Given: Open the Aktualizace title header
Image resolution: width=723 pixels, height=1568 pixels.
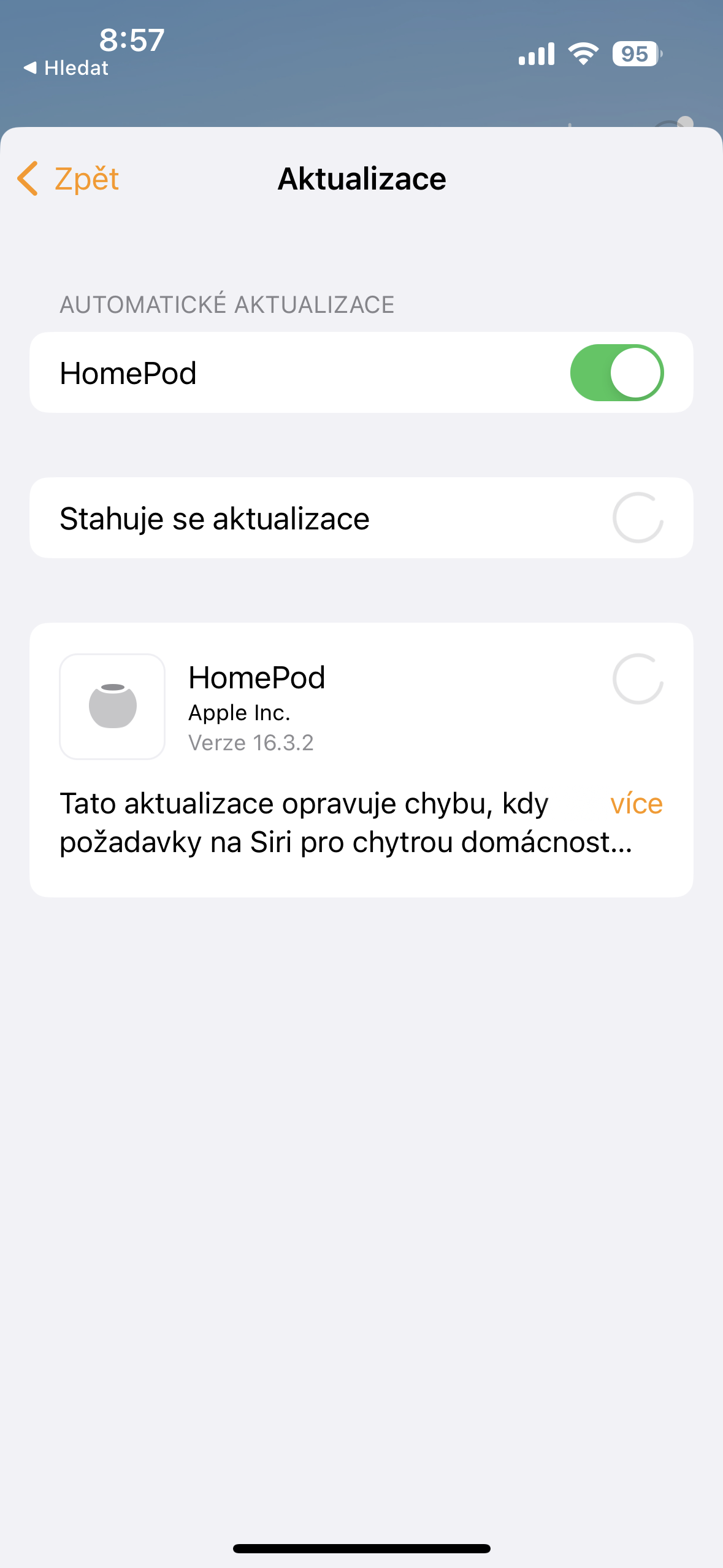Looking at the screenshot, I should [x=361, y=179].
